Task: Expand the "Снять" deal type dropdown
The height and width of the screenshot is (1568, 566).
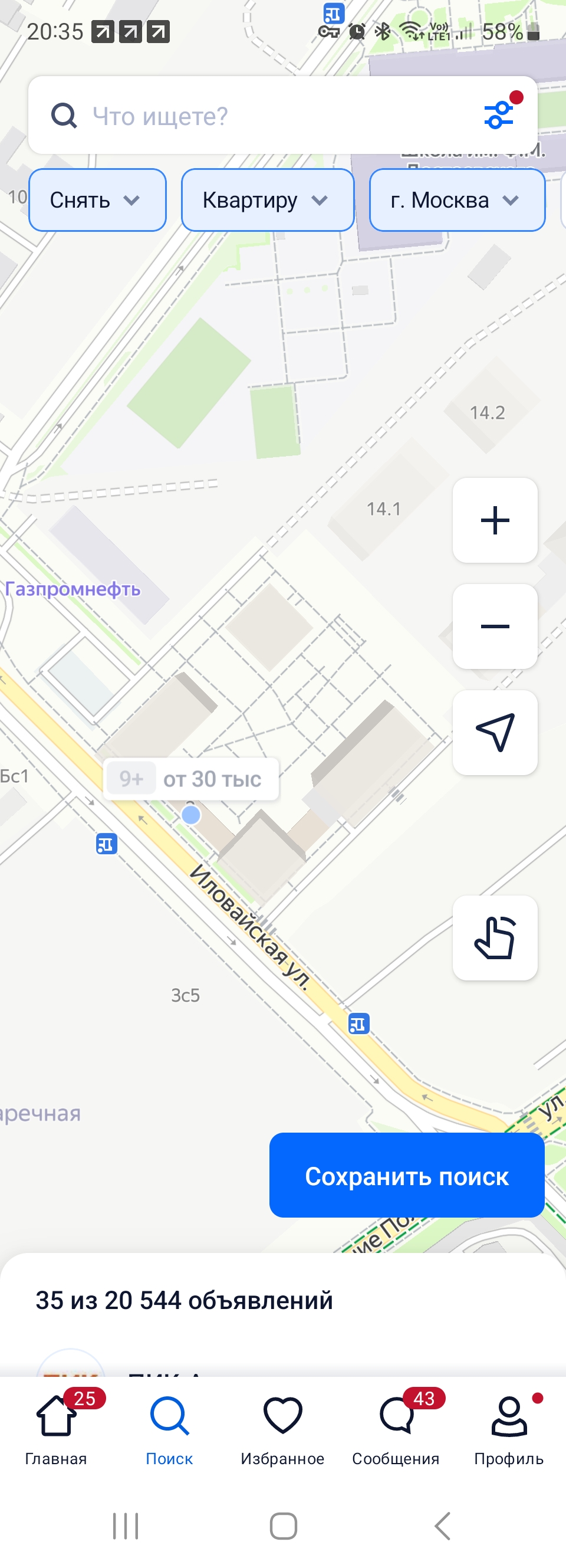Action: [97, 200]
